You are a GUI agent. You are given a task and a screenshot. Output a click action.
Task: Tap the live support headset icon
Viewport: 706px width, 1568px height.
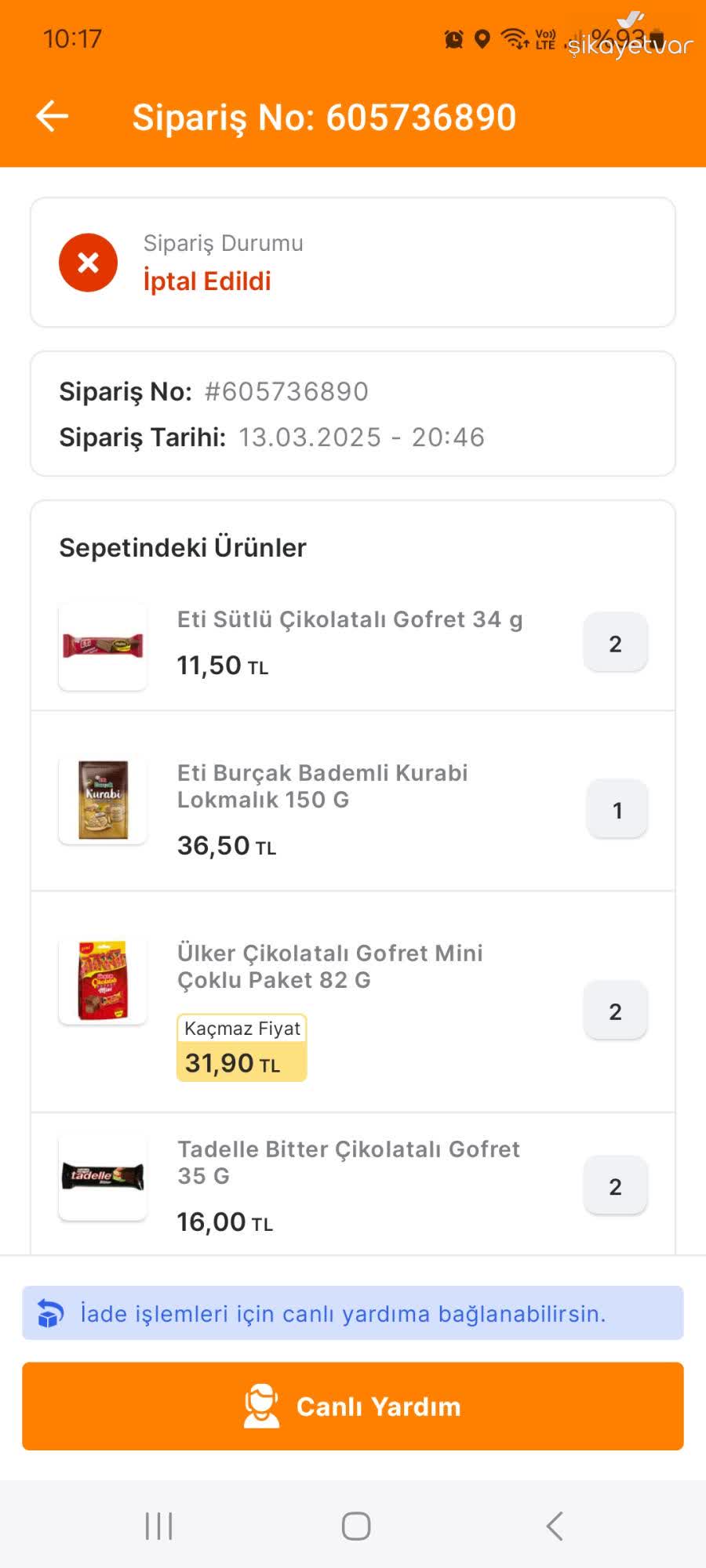pos(262,1406)
